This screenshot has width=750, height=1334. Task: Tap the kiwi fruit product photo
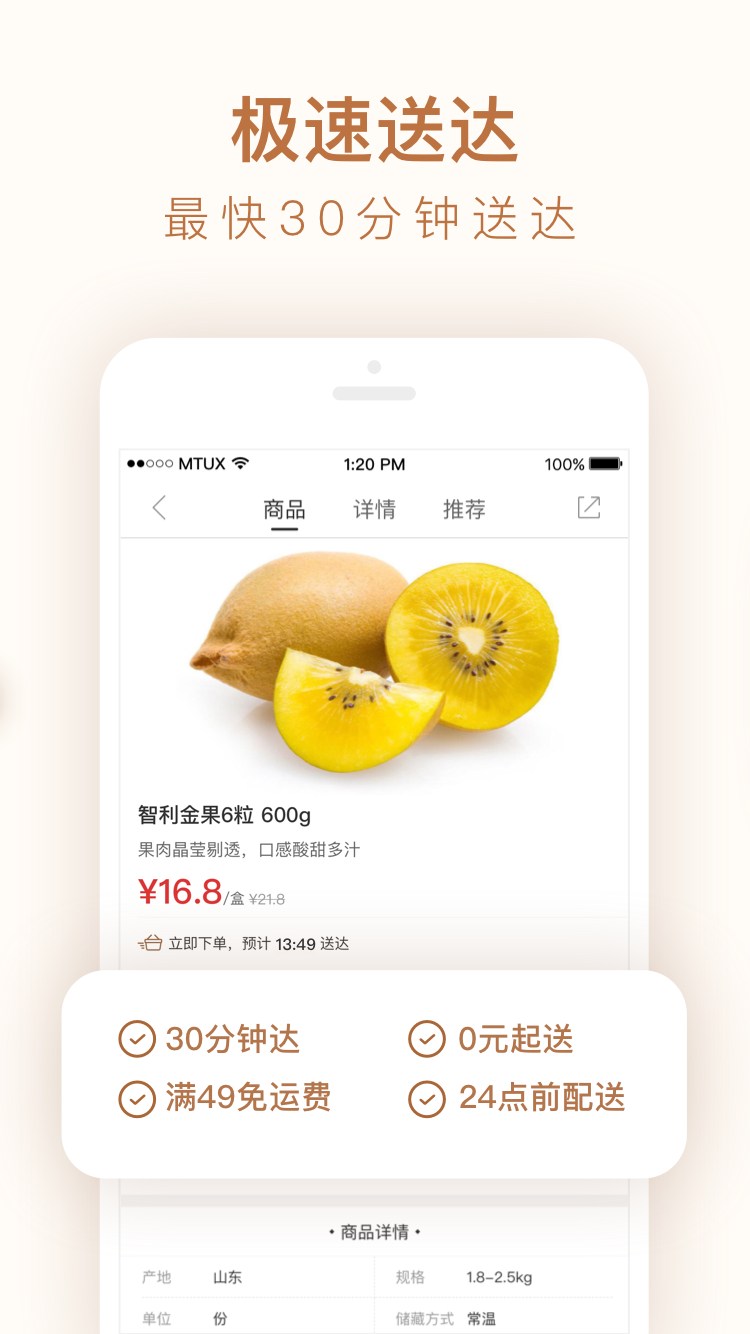point(374,660)
